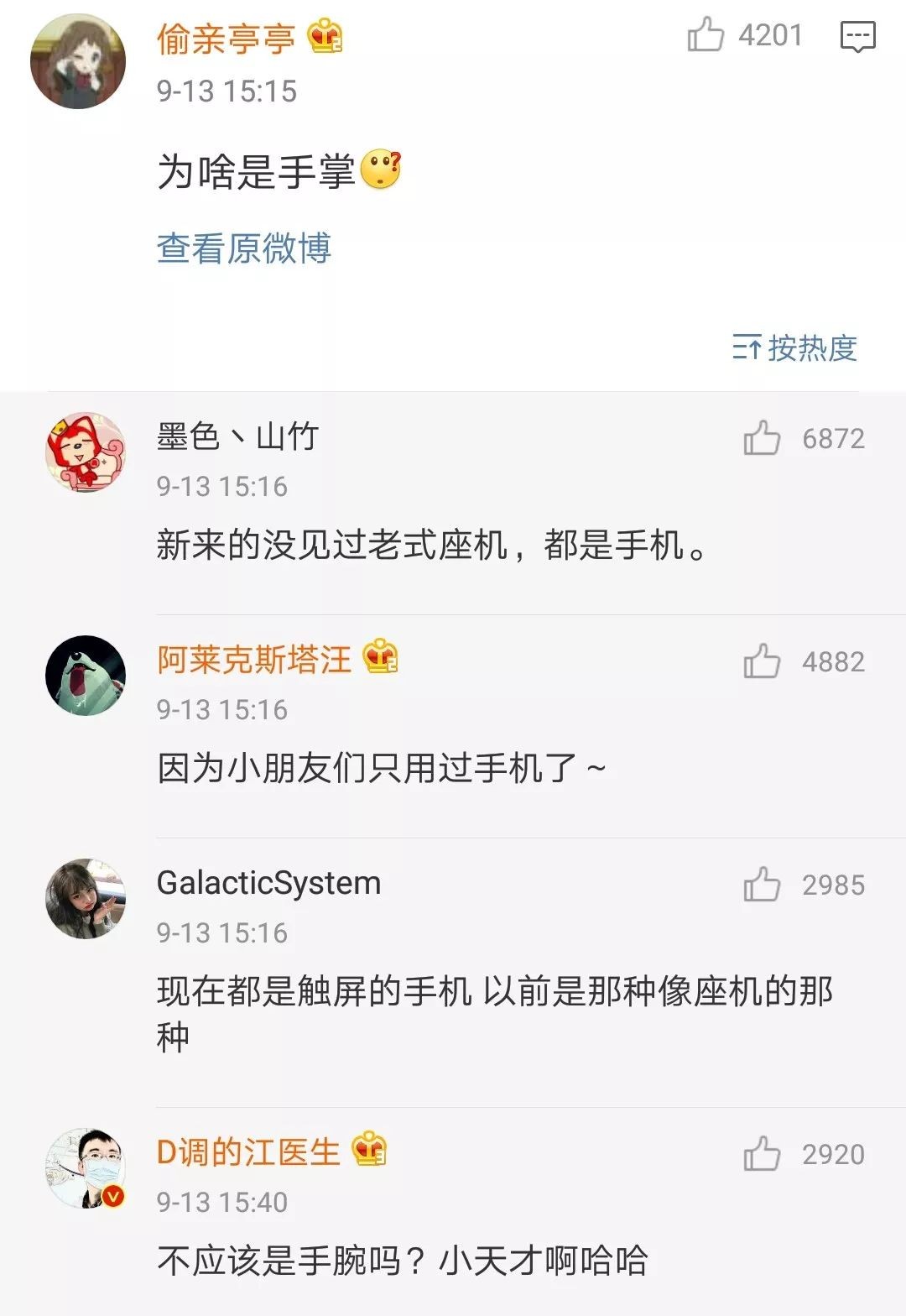Like GalacticSystem's reply
Image resolution: width=906 pixels, height=1316 pixels.
coord(762,885)
